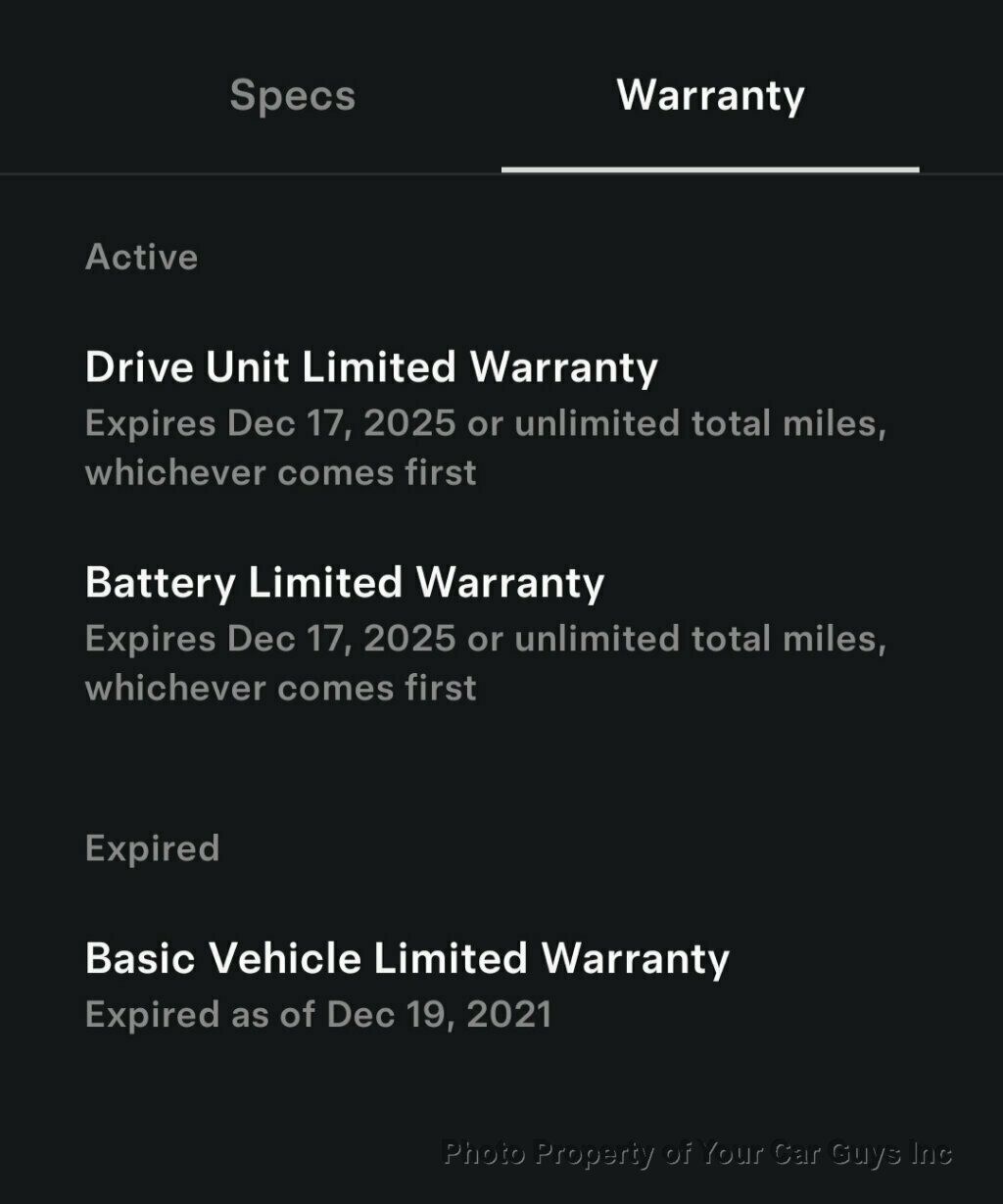The height and width of the screenshot is (1204, 1003).
Task: Click the Battery Limited Warranty title
Action: click(345, 584)
